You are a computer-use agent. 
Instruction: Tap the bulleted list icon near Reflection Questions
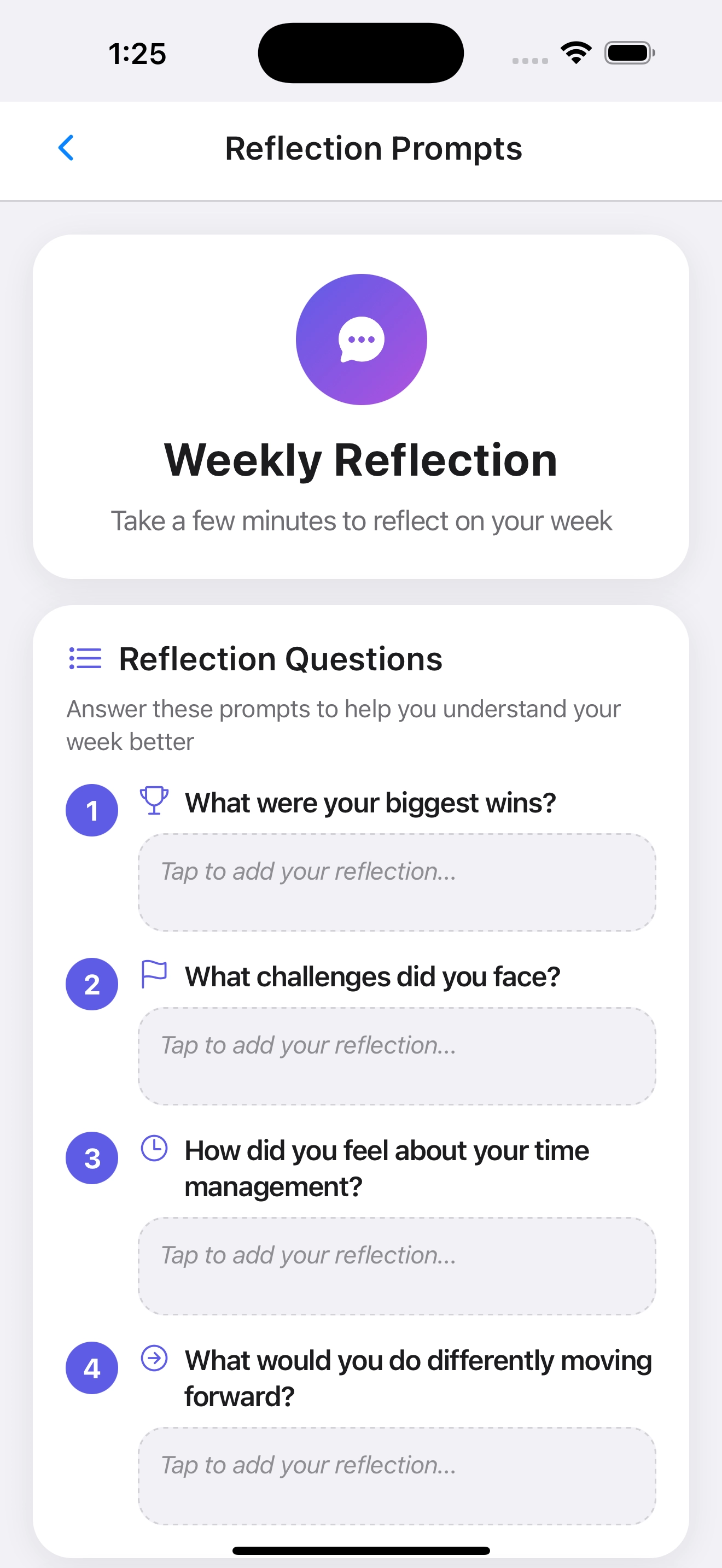85,658
